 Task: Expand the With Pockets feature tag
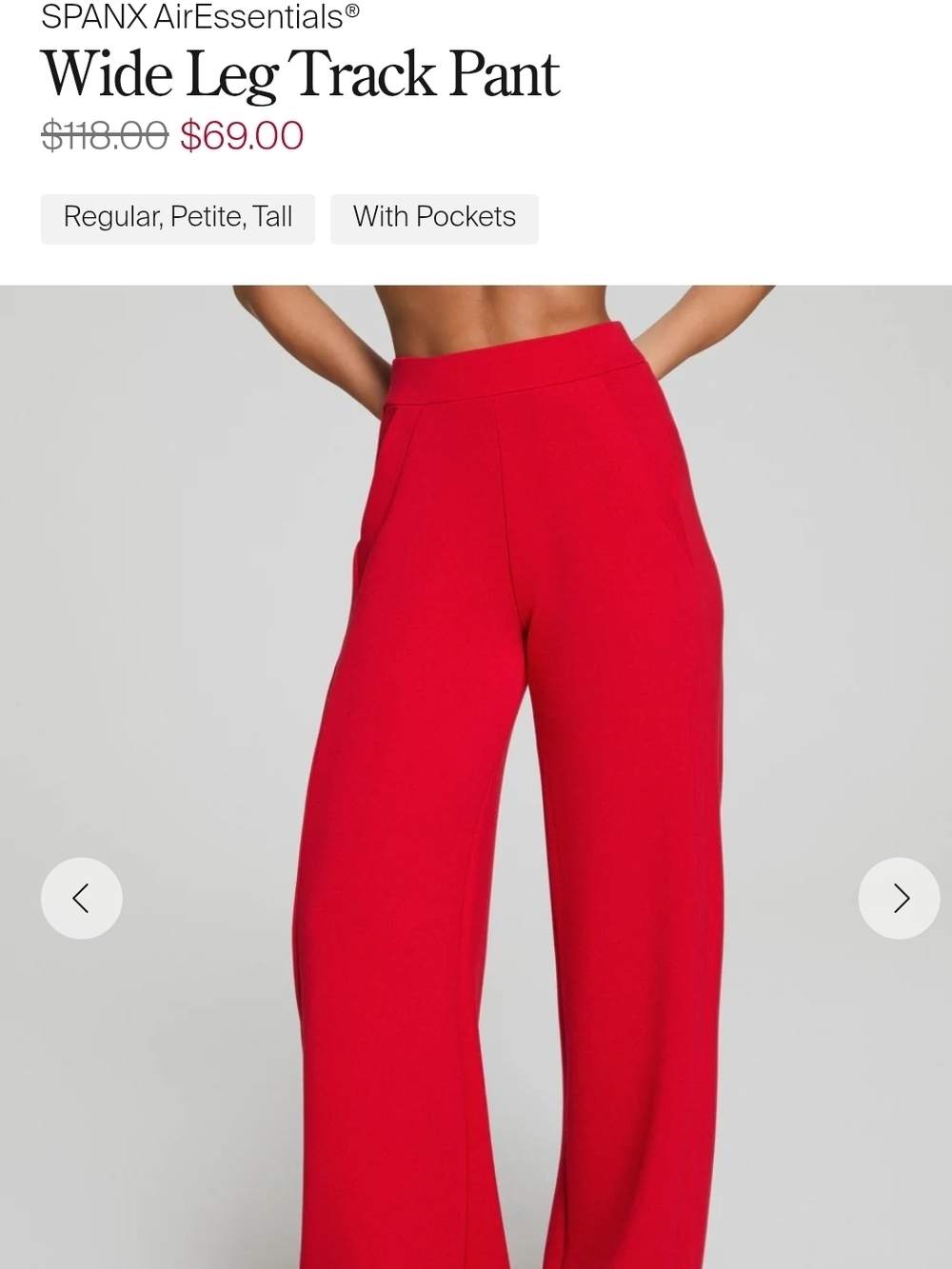434,218
